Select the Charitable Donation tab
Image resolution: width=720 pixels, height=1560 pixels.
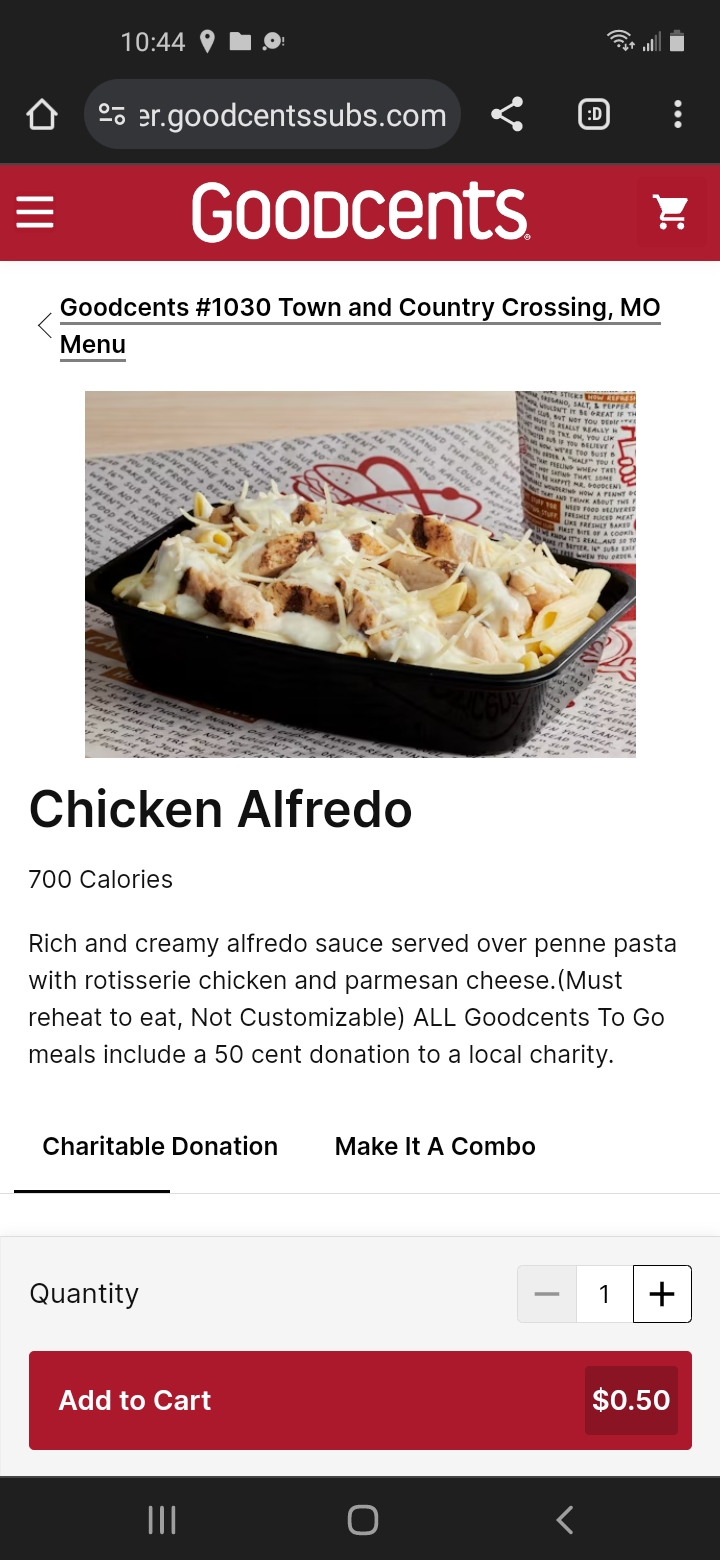click(x=160, y=1146)
